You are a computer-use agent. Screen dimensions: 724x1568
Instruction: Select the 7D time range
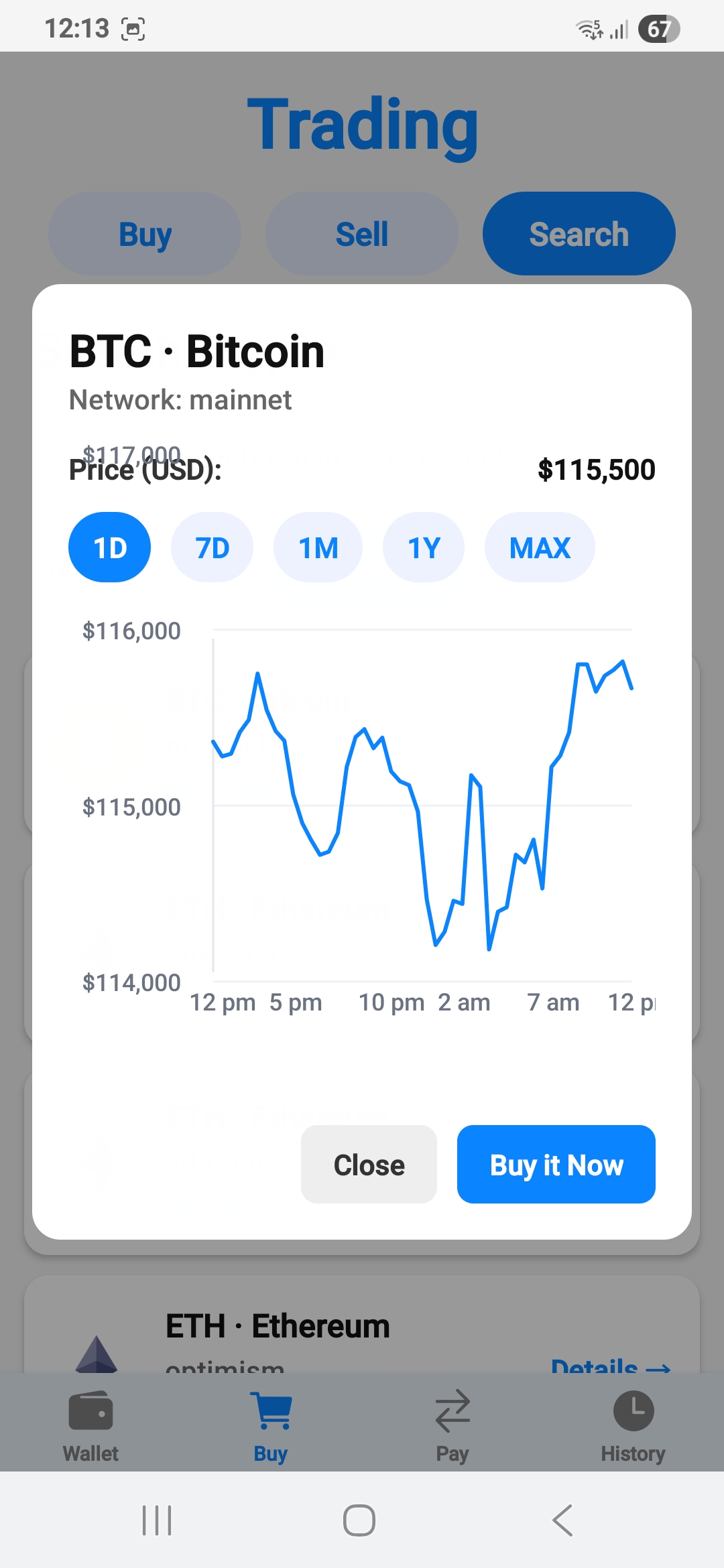click(x=212, y=547)
